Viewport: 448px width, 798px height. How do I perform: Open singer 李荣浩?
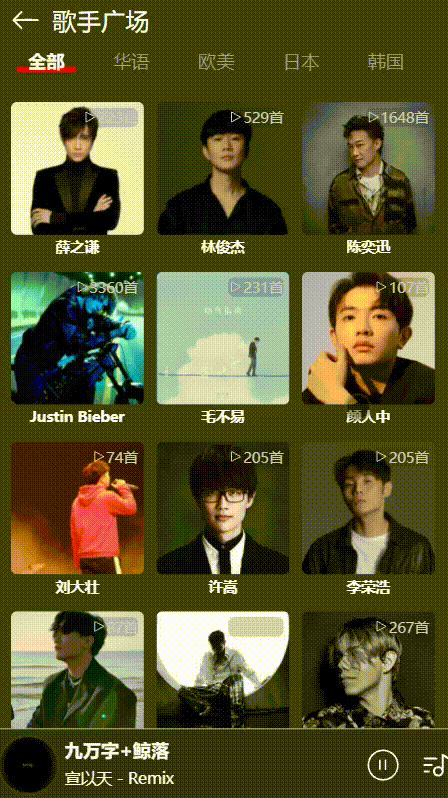(369, 518)
